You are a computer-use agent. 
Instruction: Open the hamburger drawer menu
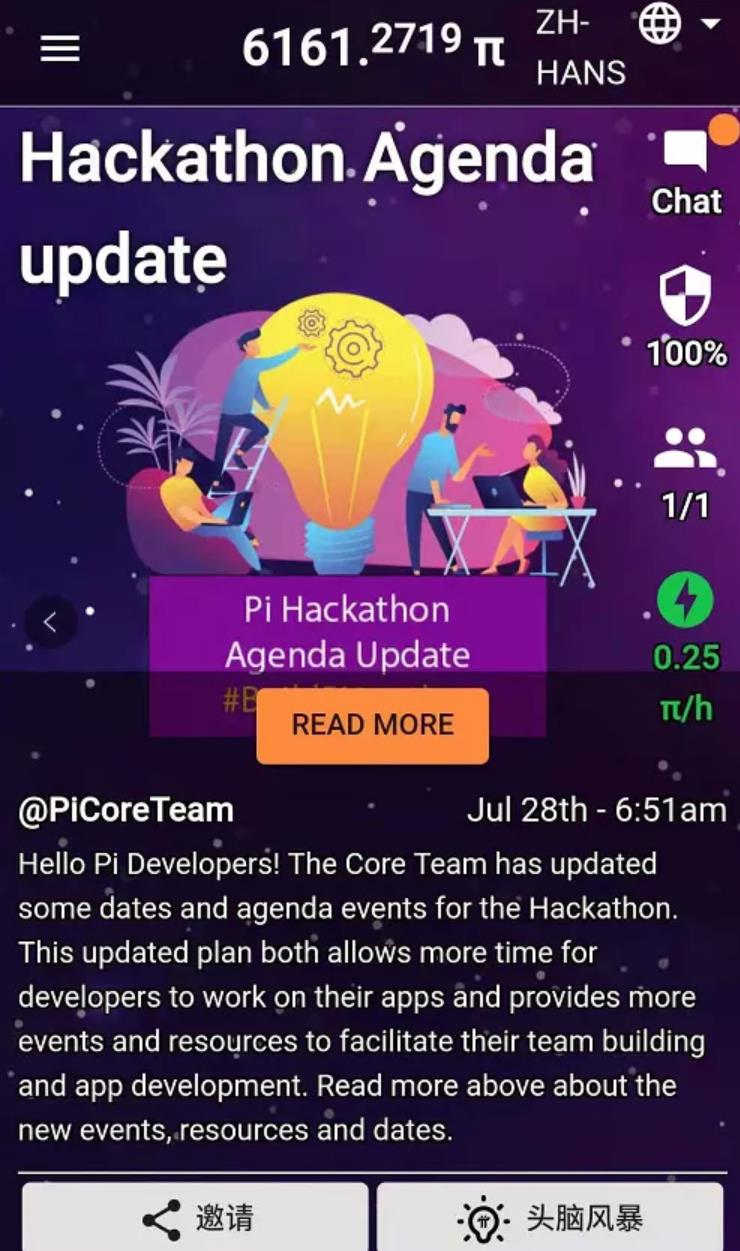(x=60, y=48)
